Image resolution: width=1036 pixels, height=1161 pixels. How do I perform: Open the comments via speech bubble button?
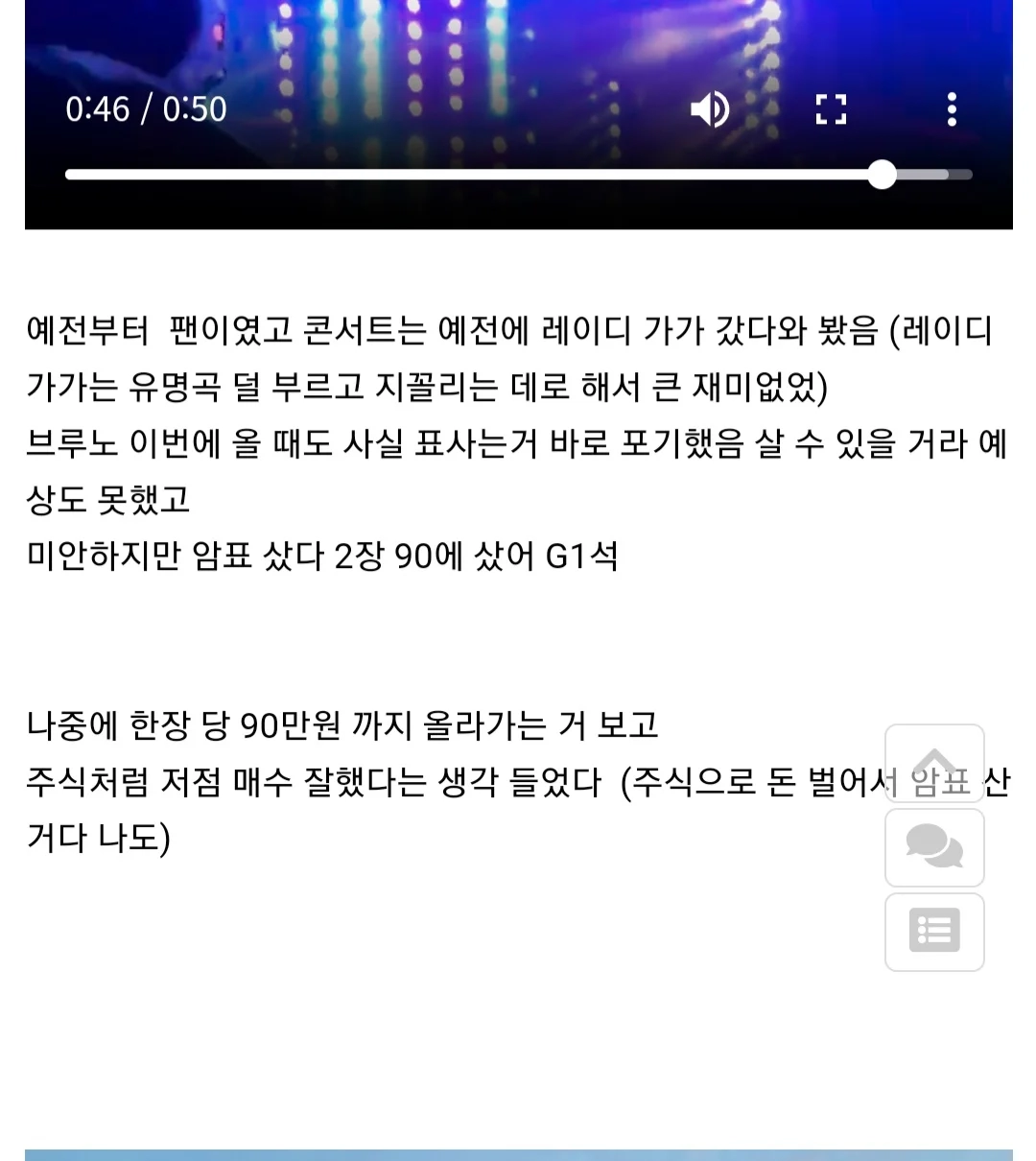(x=934, y=848)
